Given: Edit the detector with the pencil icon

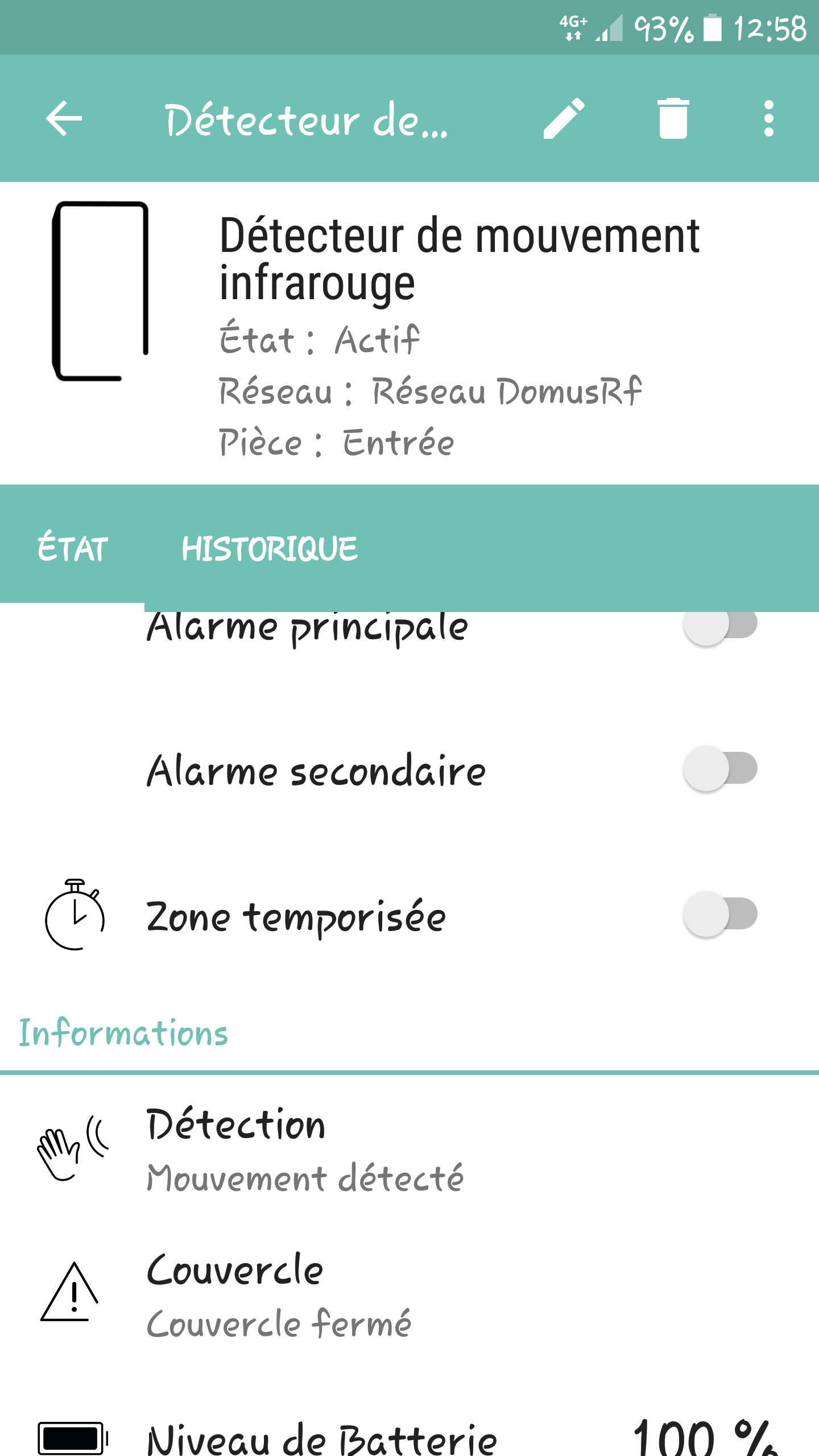Looking at the screenshot, I should point(564,118).
